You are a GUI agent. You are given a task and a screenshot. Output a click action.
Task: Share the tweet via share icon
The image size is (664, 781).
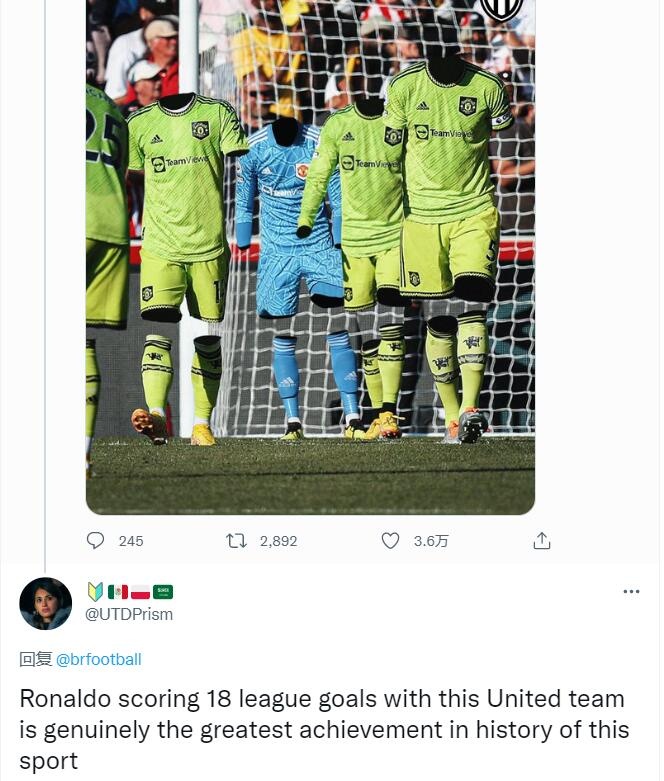pos(542,541)
